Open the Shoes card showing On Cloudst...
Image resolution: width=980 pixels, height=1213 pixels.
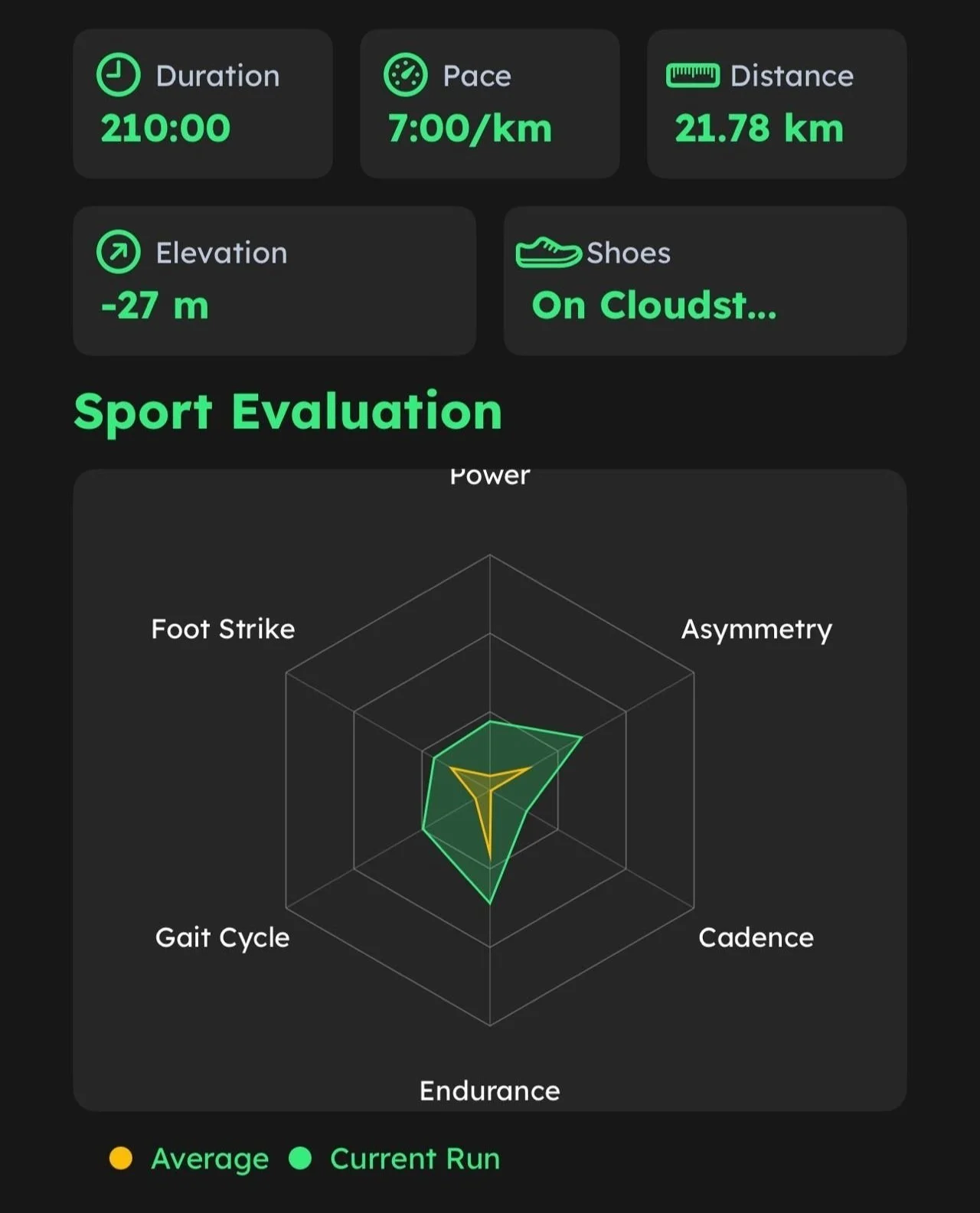[x=705, y=280]
